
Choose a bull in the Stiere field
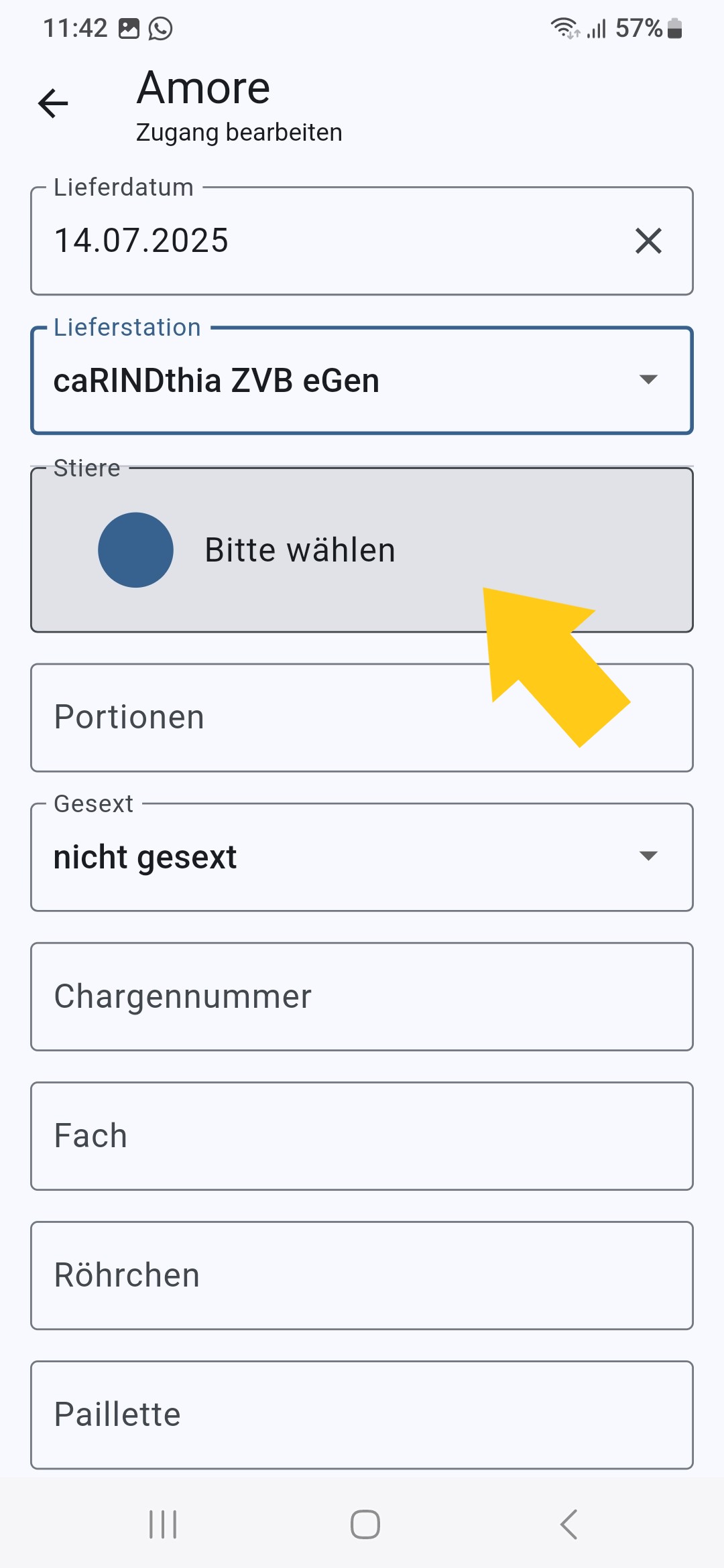[x=362, y=549]
